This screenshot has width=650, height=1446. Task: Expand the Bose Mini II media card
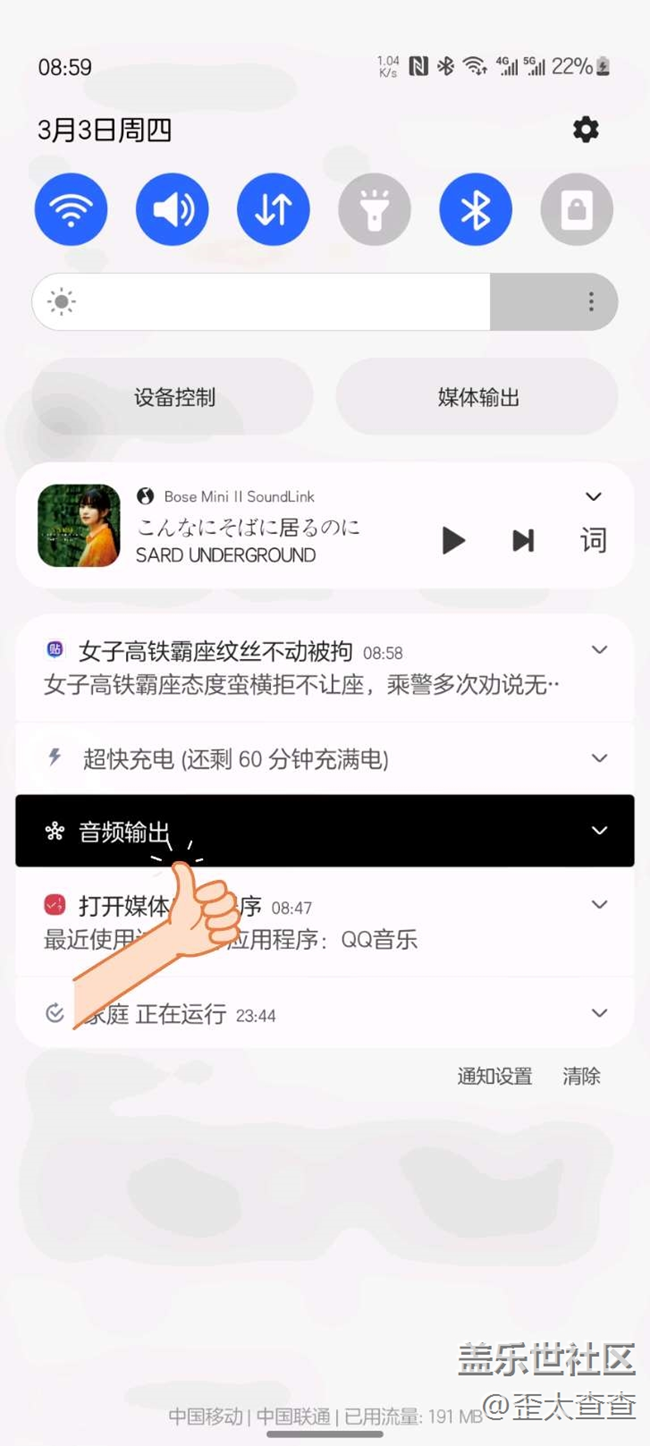tap(593, 497)
